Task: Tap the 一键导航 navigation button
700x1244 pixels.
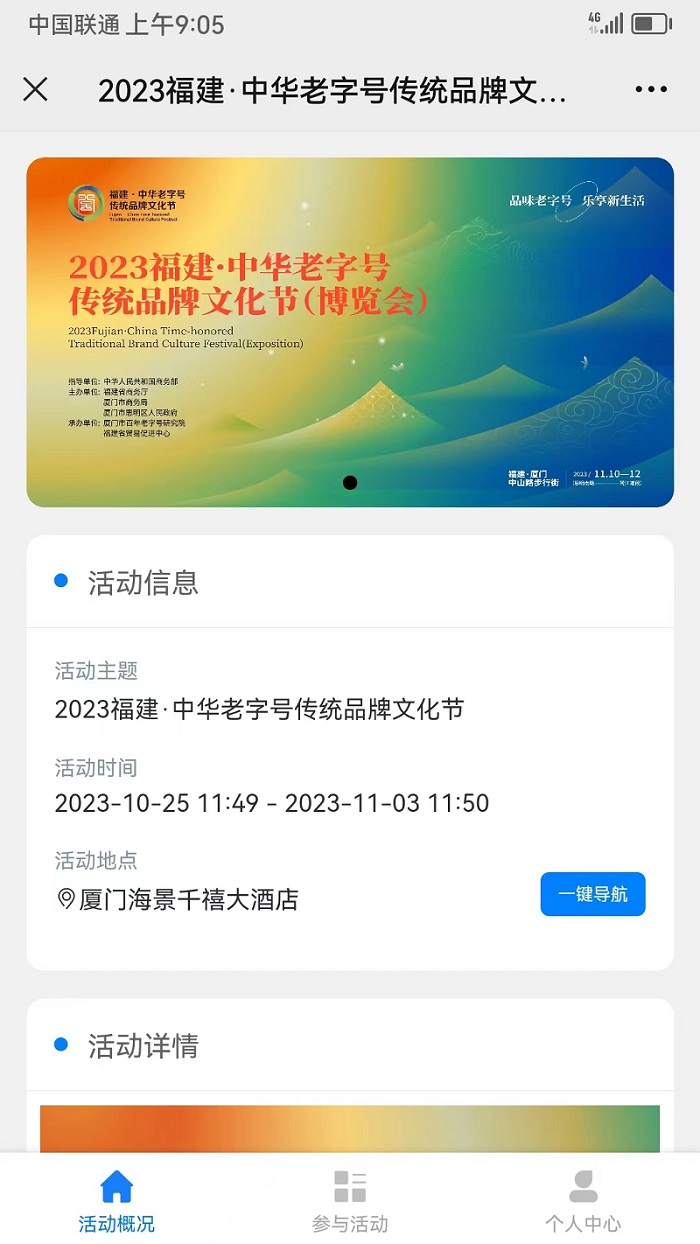Action: pyautogui.click(x=593, y=894)
